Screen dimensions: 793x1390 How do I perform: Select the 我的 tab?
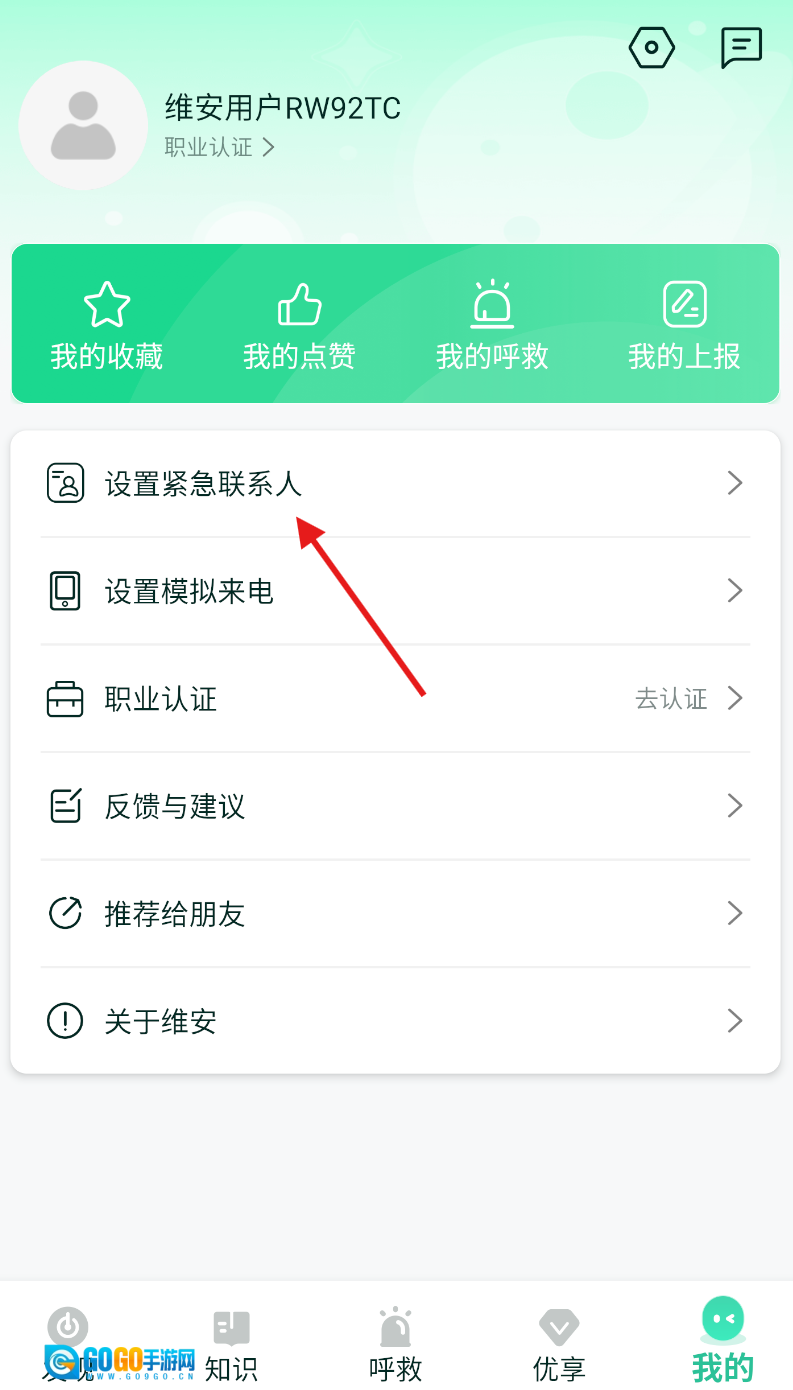(x=723, y=1343)
